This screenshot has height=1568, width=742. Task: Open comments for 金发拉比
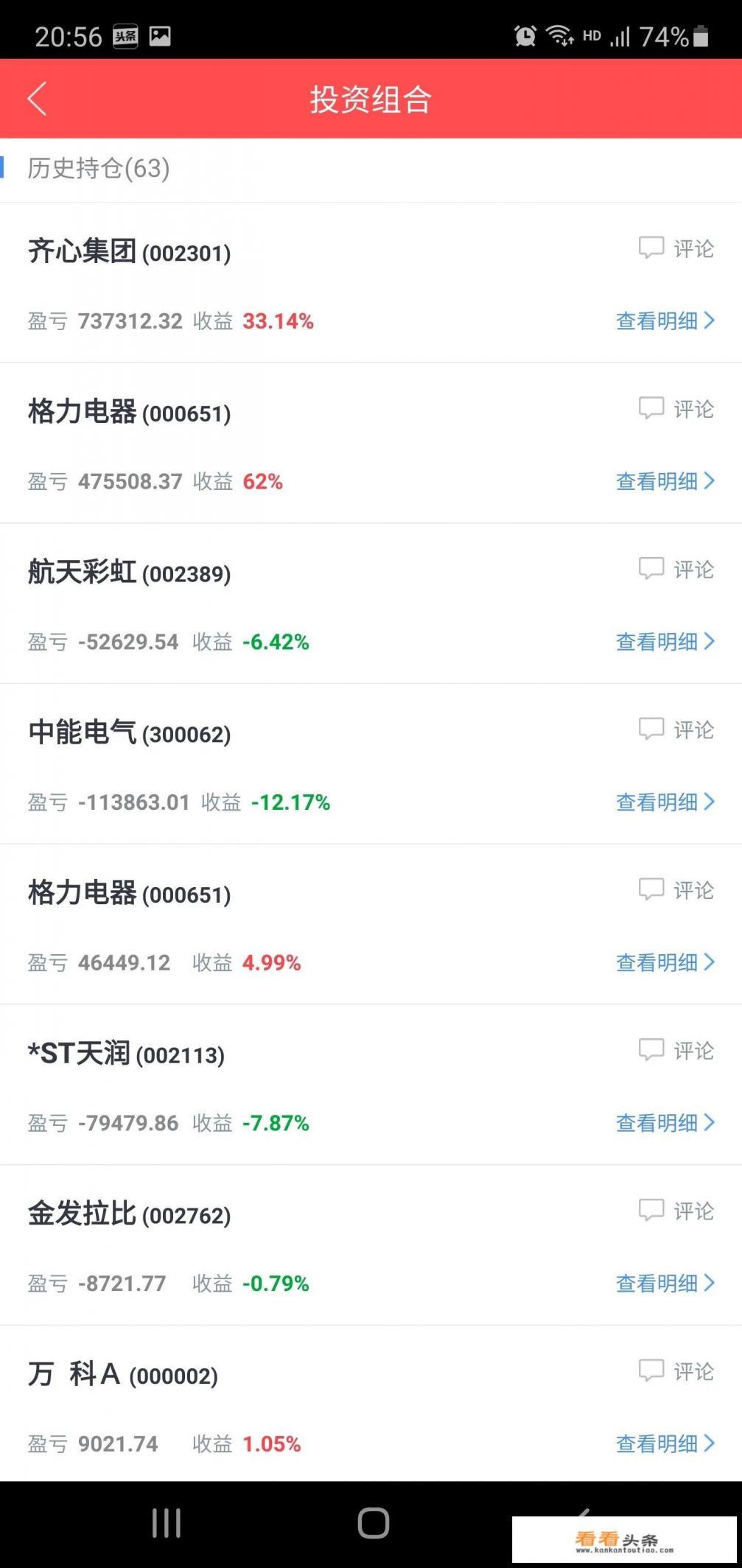tap(676, 1210)
